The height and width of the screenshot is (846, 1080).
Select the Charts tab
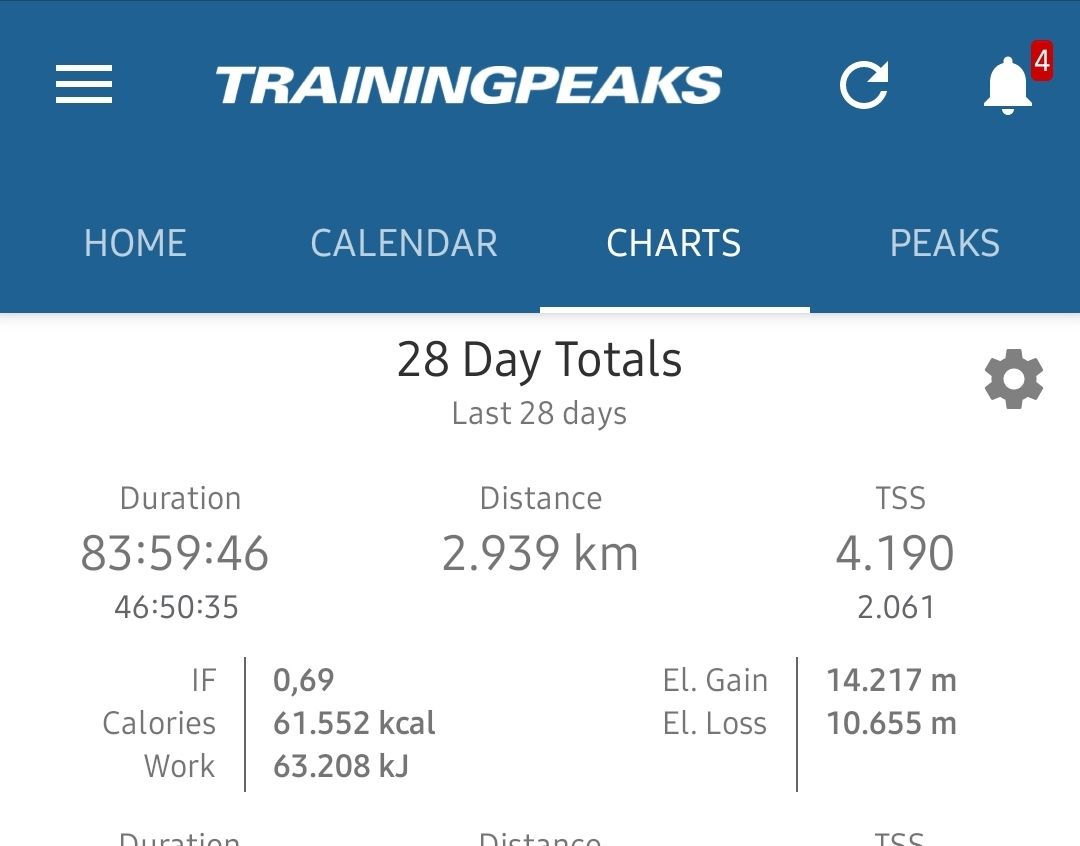tap(674, 243)
